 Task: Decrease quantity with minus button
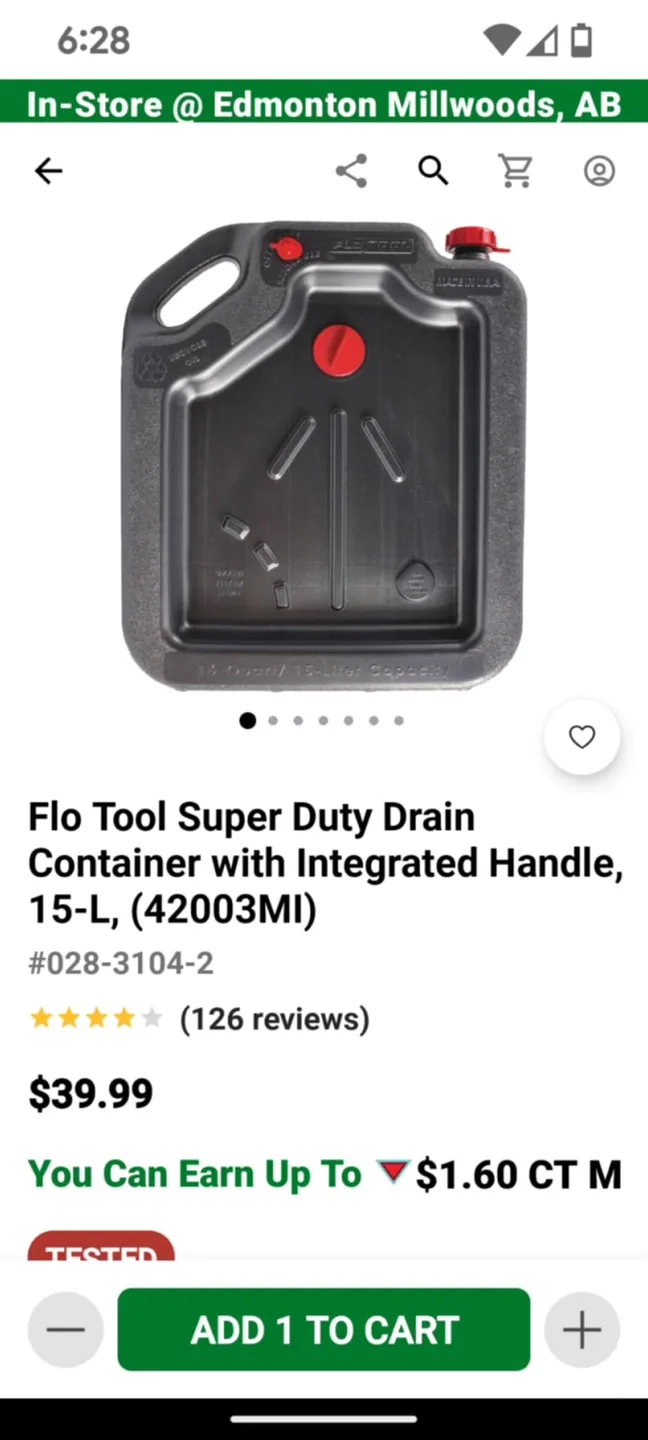[x=65, y=1330]
